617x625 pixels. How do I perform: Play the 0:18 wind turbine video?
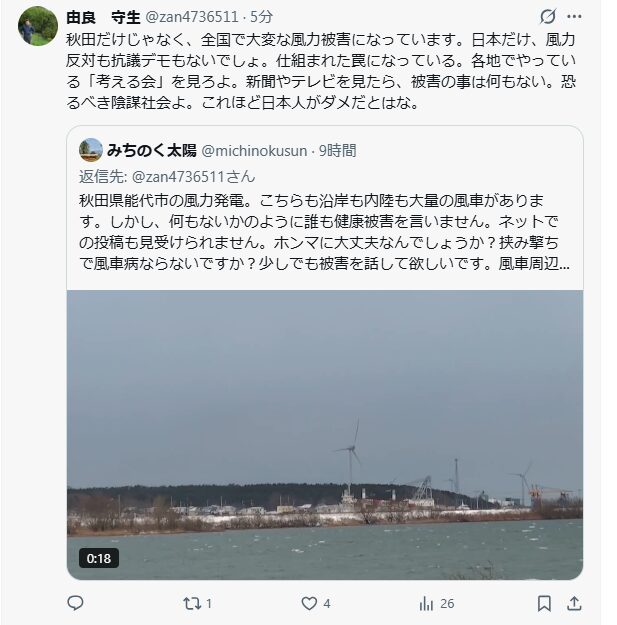tap(325, 434)
